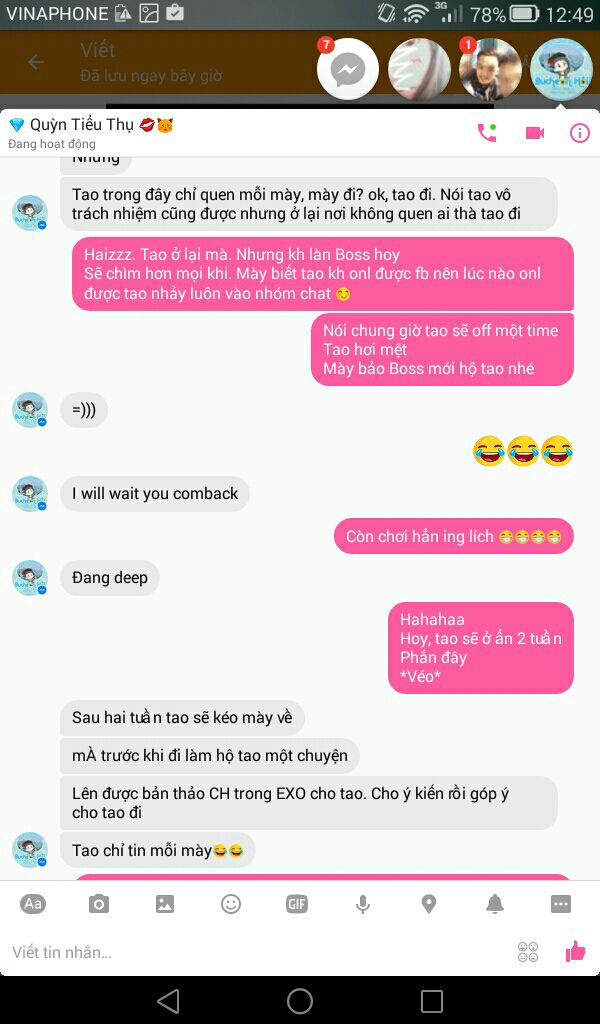Share a location with the pin icon
Viewport: 600px width, 1024px height.
point(429,904)
